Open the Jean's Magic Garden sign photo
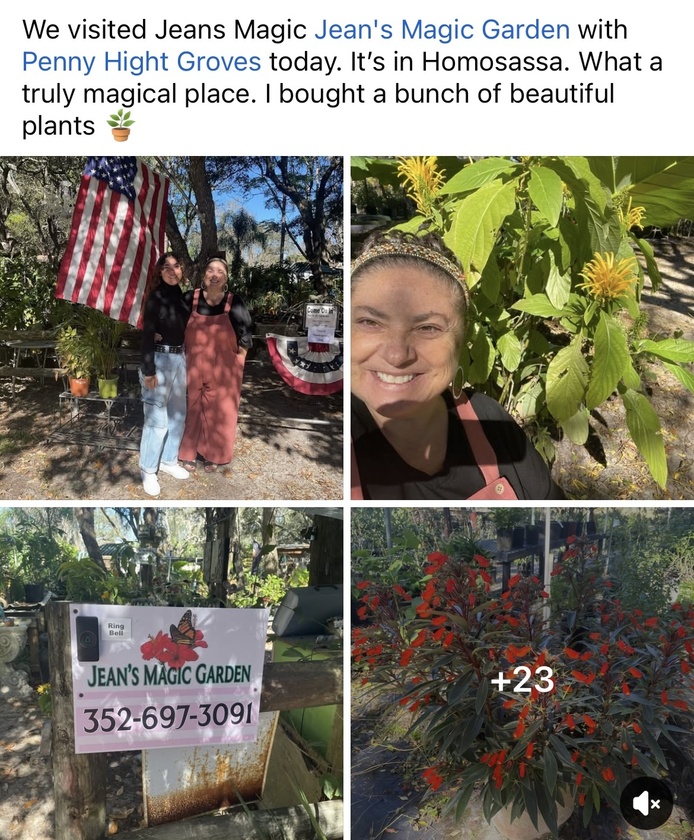The width and height of the screenshot is (694, 840). pyautogui.click(x=171, y=673)
